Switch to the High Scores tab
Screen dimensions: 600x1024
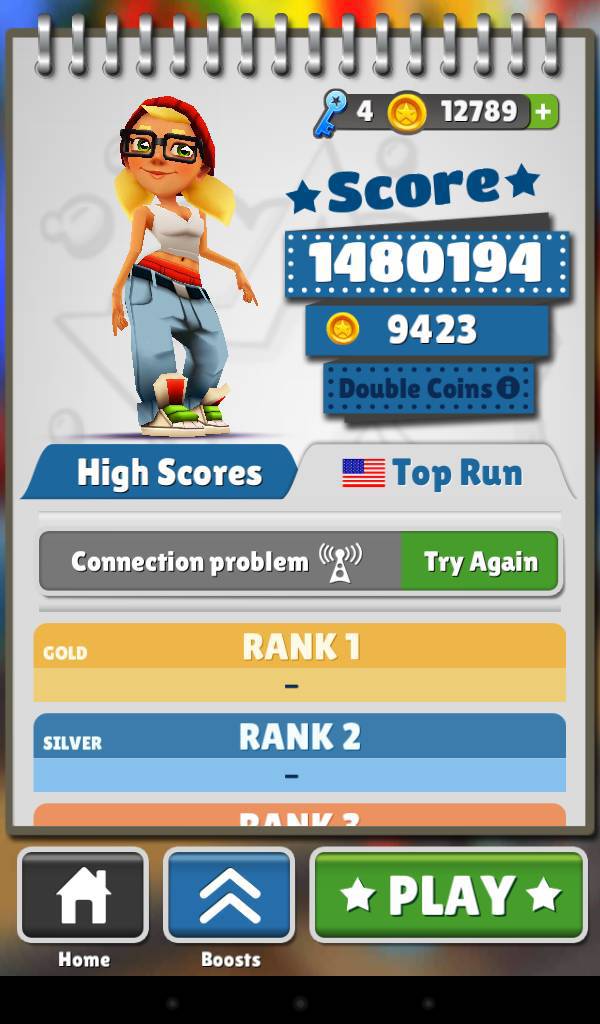(x=168, y=473)
